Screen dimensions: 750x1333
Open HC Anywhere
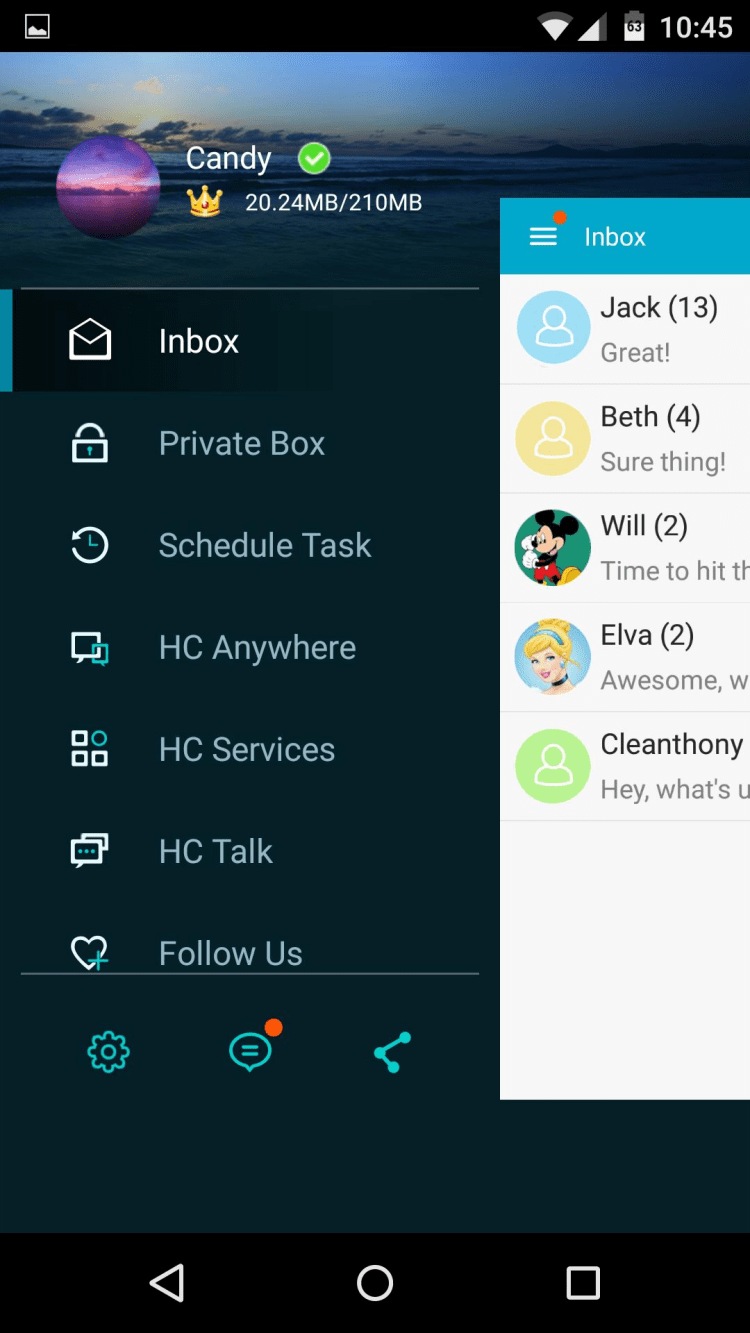(257, 647)
